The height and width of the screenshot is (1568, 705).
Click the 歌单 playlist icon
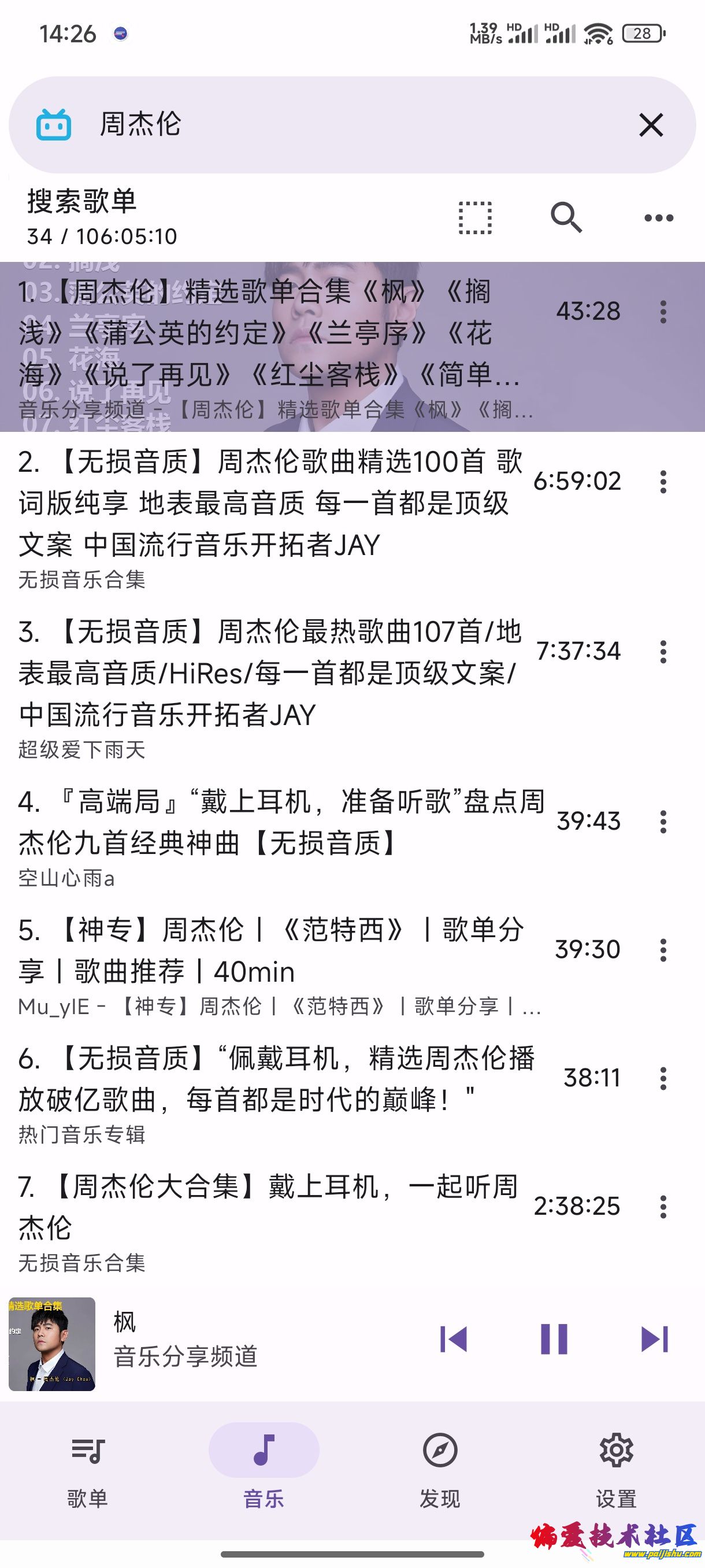[89, 1450]
